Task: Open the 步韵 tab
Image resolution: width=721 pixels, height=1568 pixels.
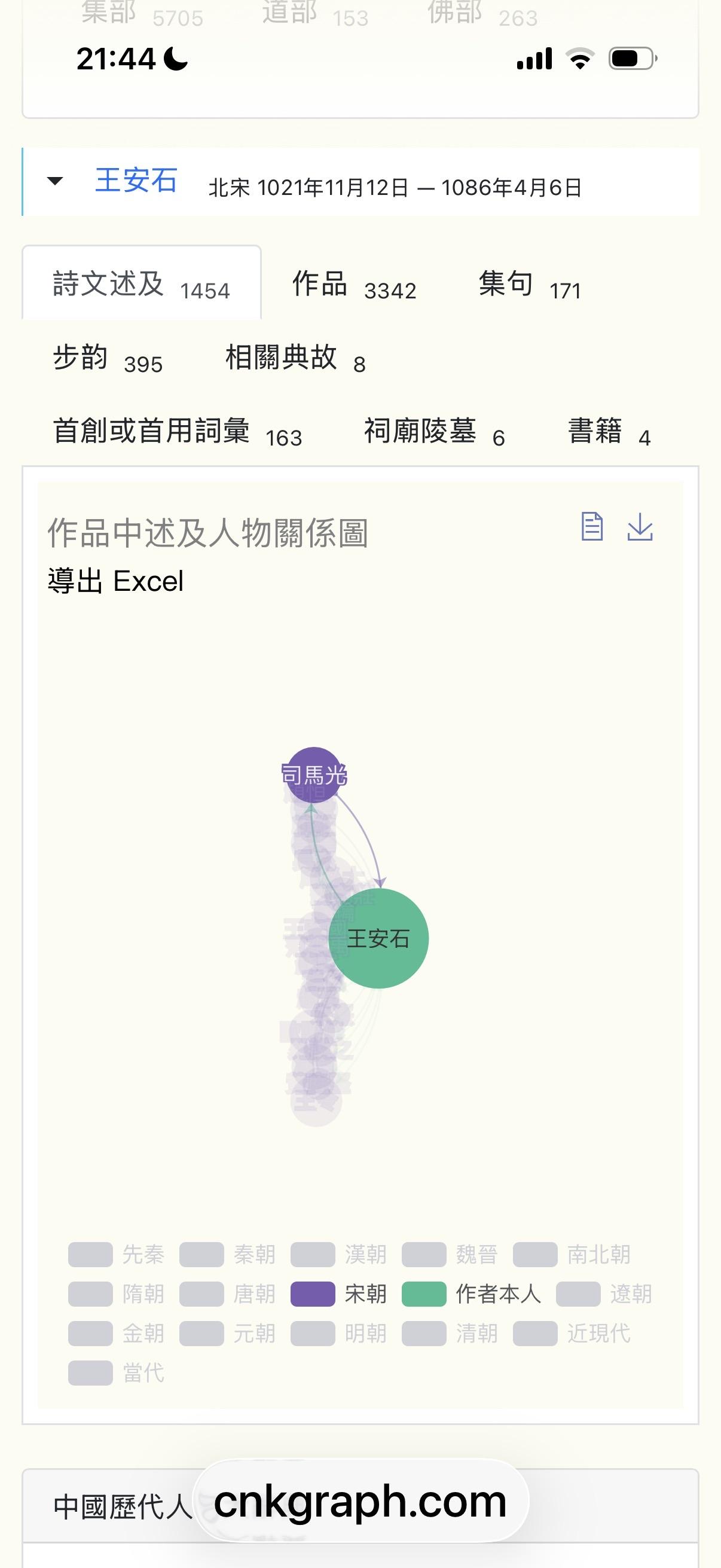Action: click(107, 358)
